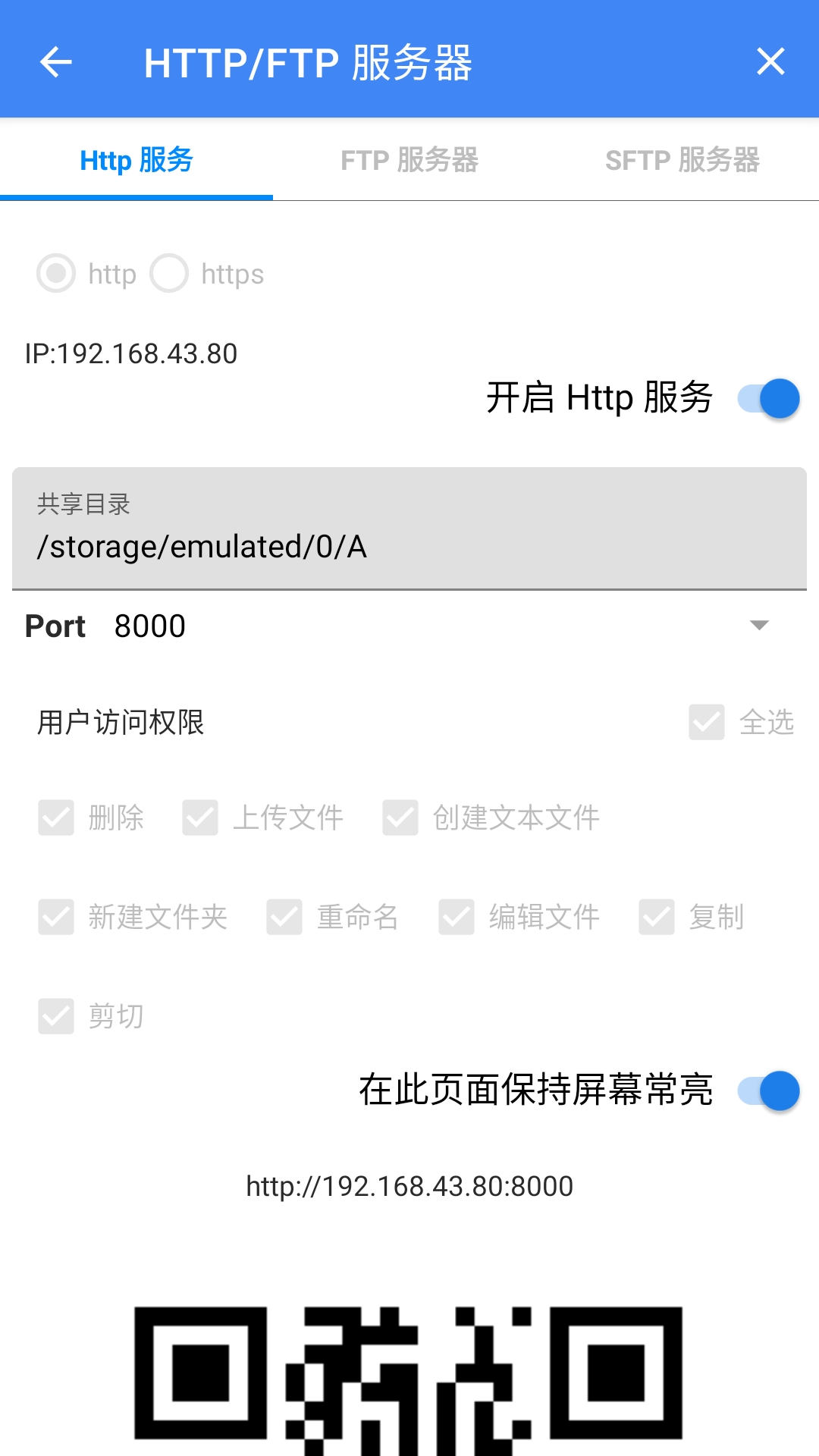Go back using the top-left arrow

coord(55,62)
